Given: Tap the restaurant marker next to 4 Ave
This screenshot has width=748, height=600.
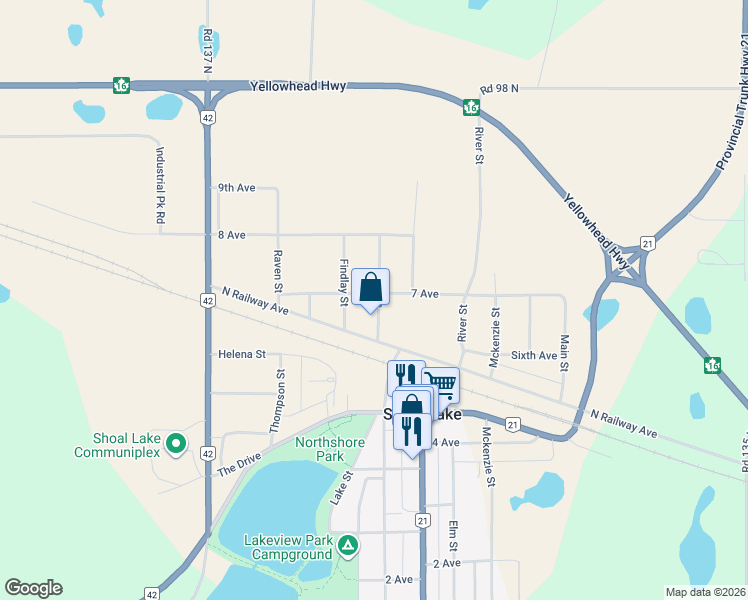Looking at the screenshot, I should coord(412,432).
